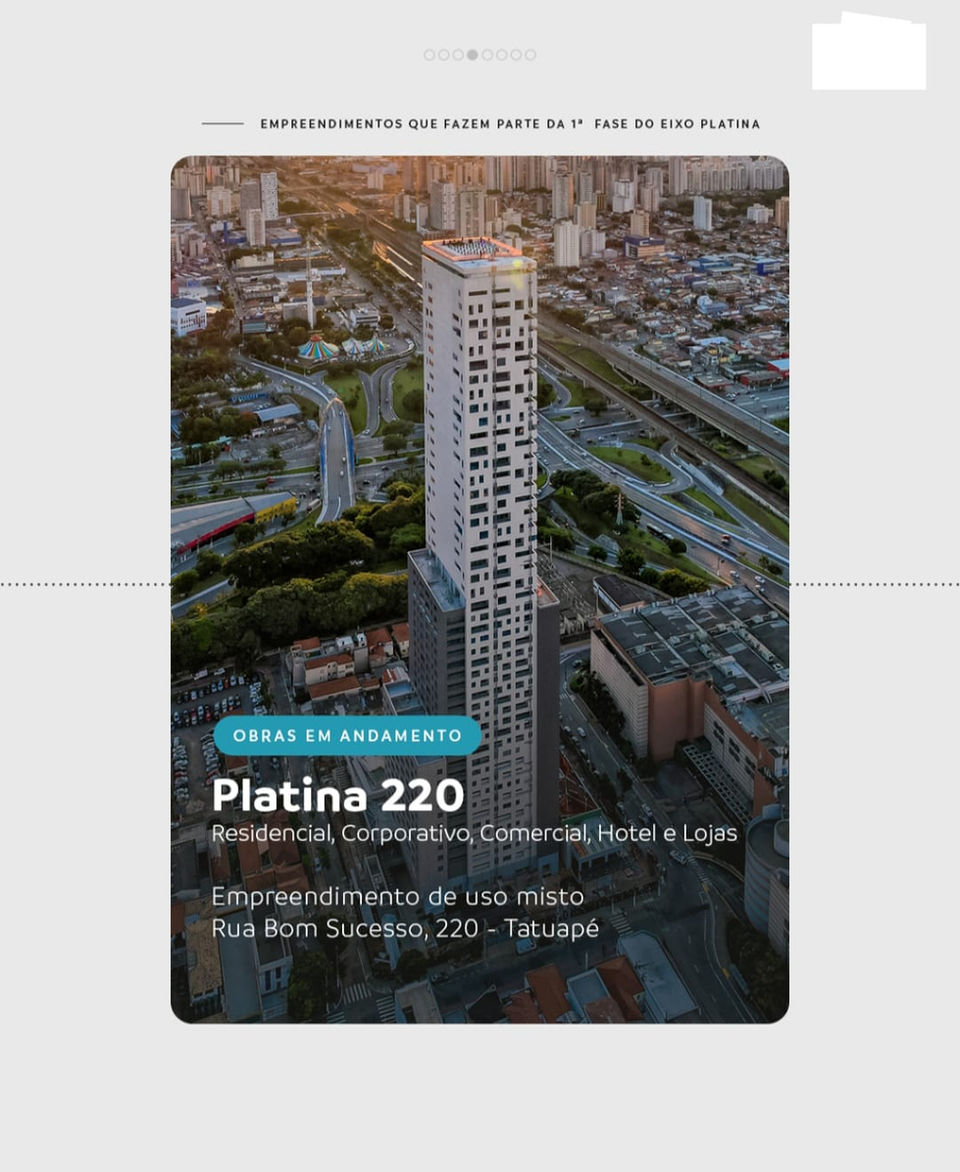Jump to the first carousel page dot
This screenshot has height=1172, width=960.
point(429,55)
